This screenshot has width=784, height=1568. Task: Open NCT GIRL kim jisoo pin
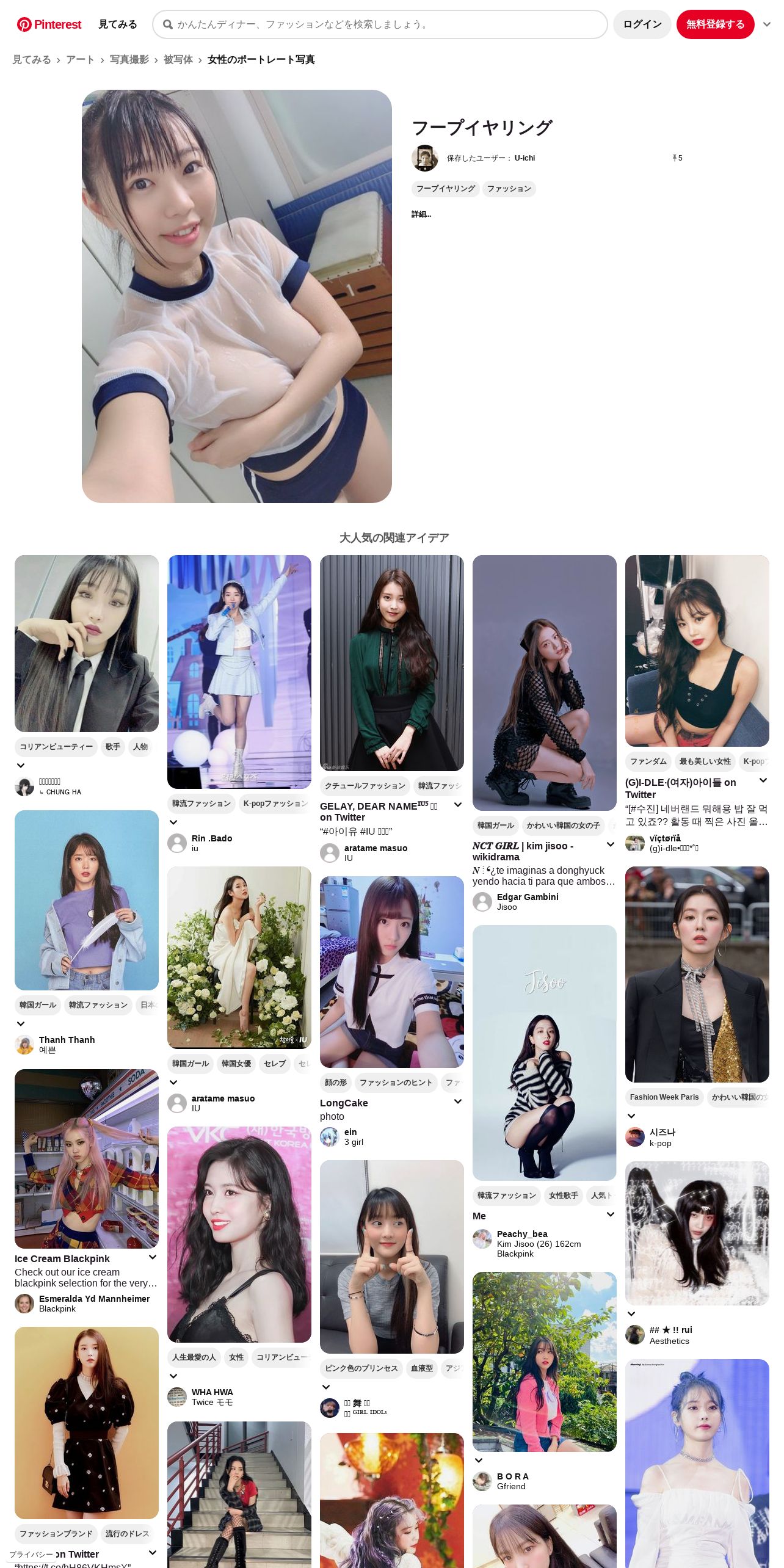(x=523, y=851)
